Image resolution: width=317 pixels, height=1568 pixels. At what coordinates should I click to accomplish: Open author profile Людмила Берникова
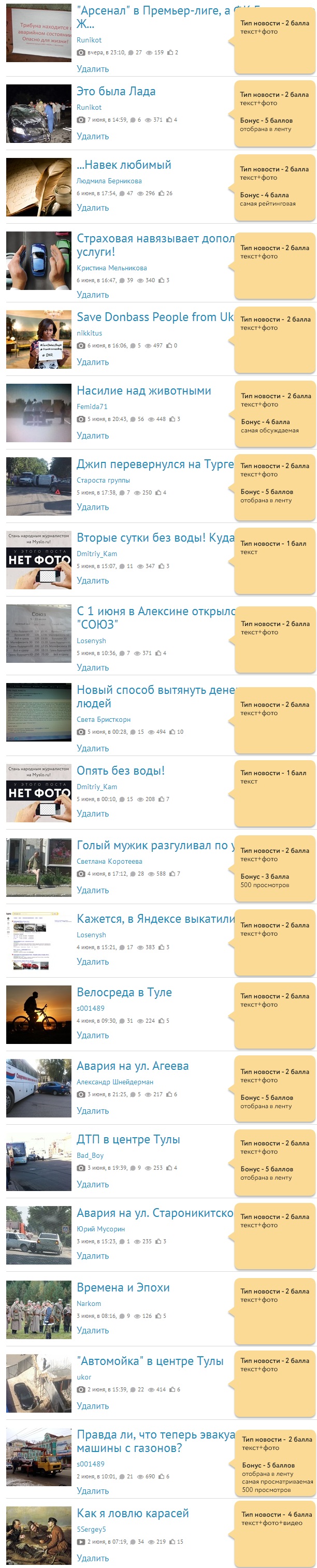coord(109,181)
